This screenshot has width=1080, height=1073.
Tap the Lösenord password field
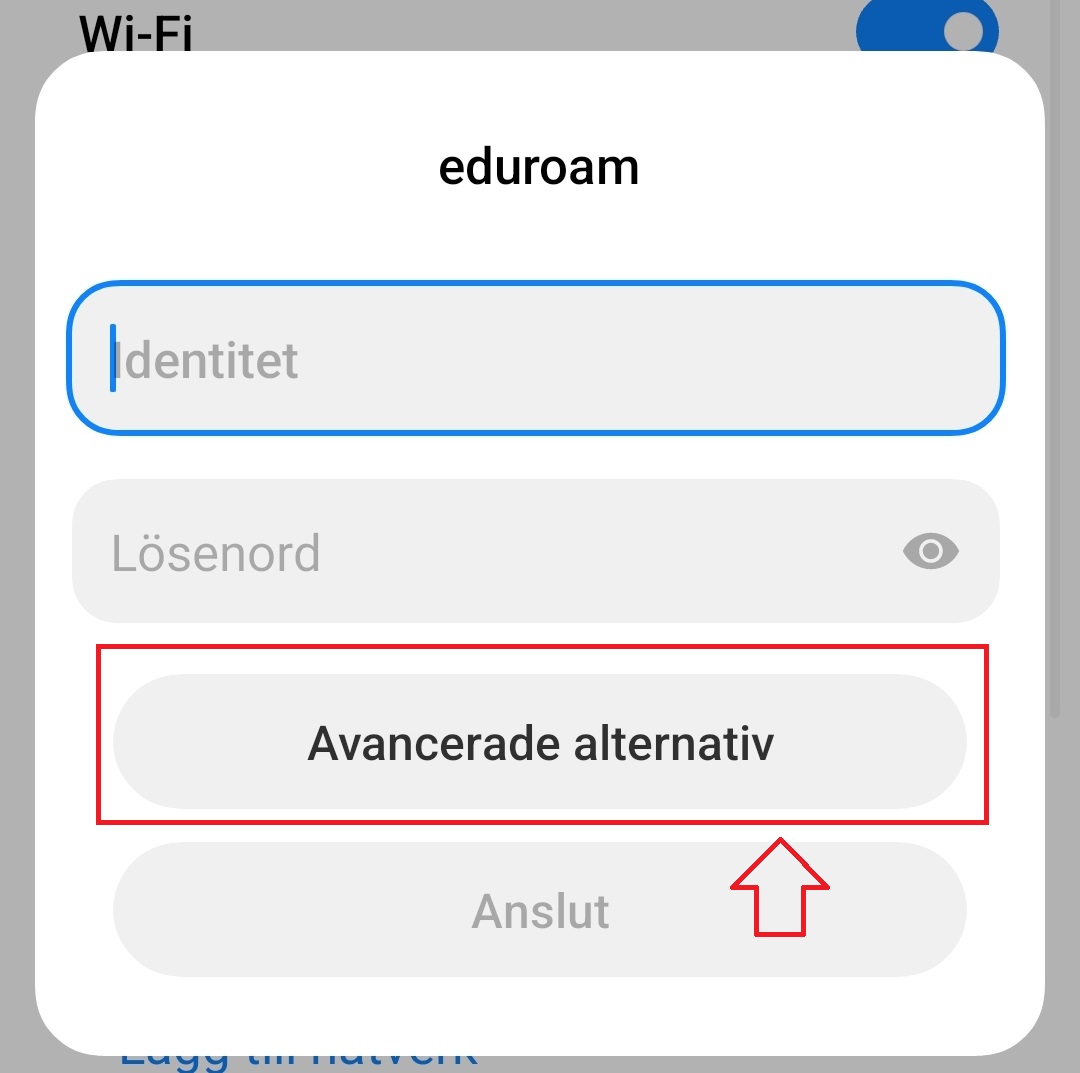pyautogui.click(x=480, y=552)
